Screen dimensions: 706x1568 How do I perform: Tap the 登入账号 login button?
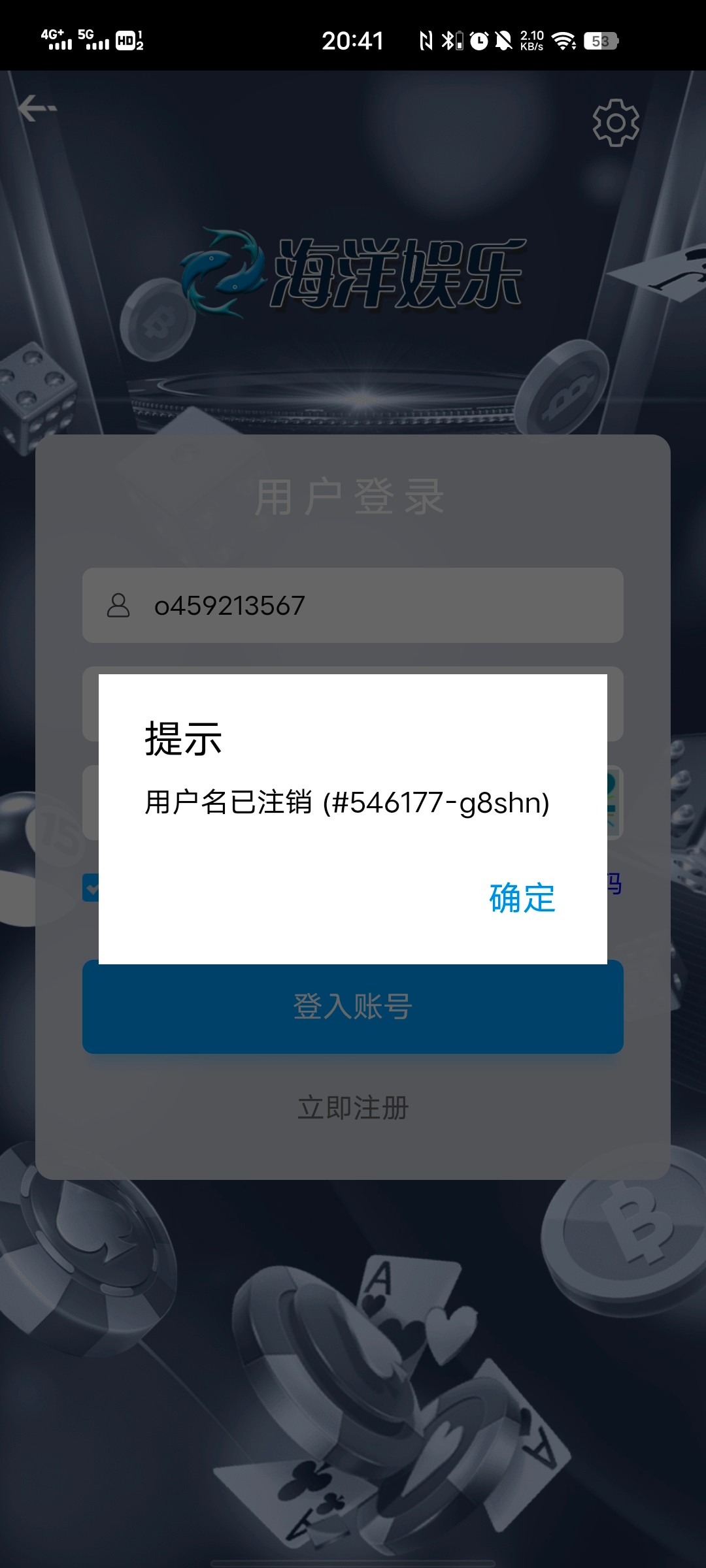(x=353, y=1007)
